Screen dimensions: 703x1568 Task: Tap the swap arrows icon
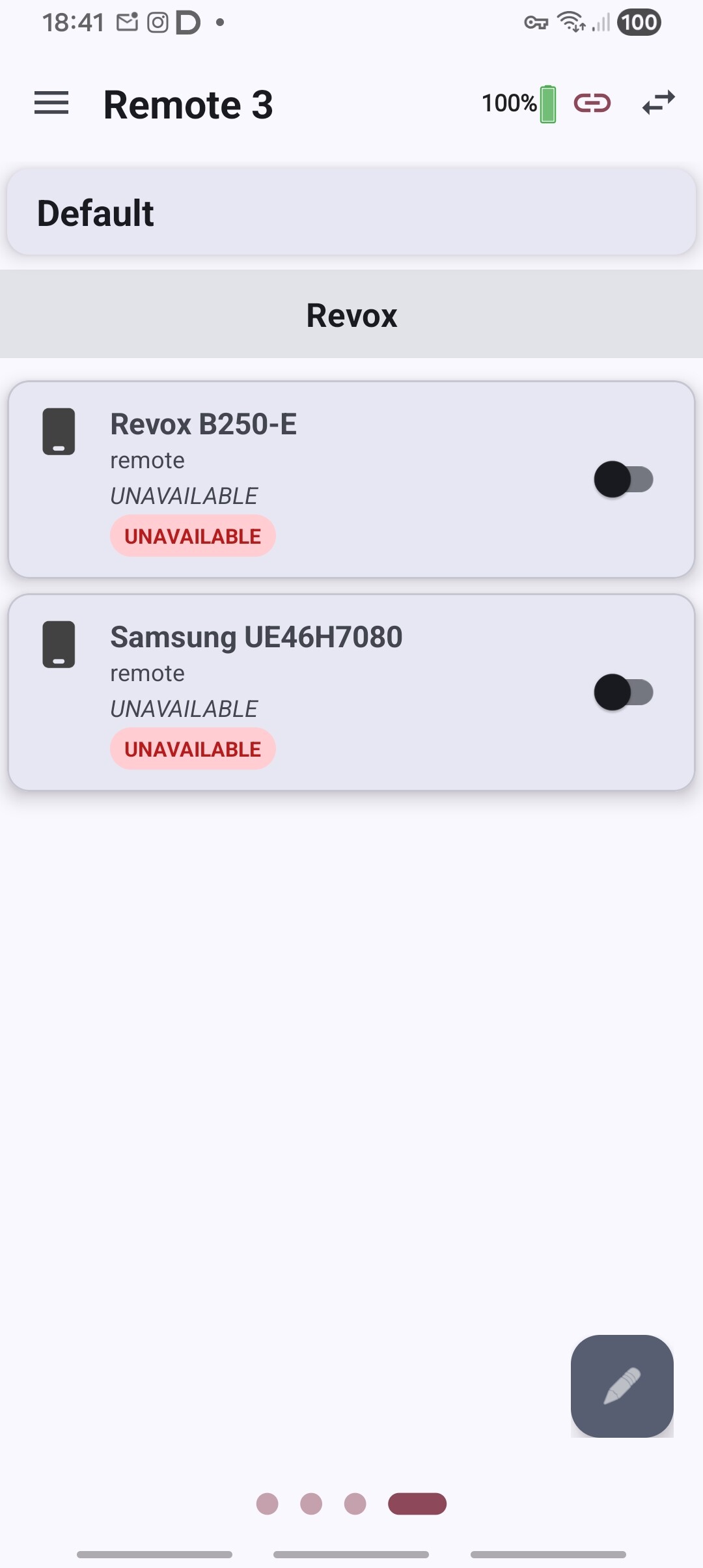(x=658, y=104)
